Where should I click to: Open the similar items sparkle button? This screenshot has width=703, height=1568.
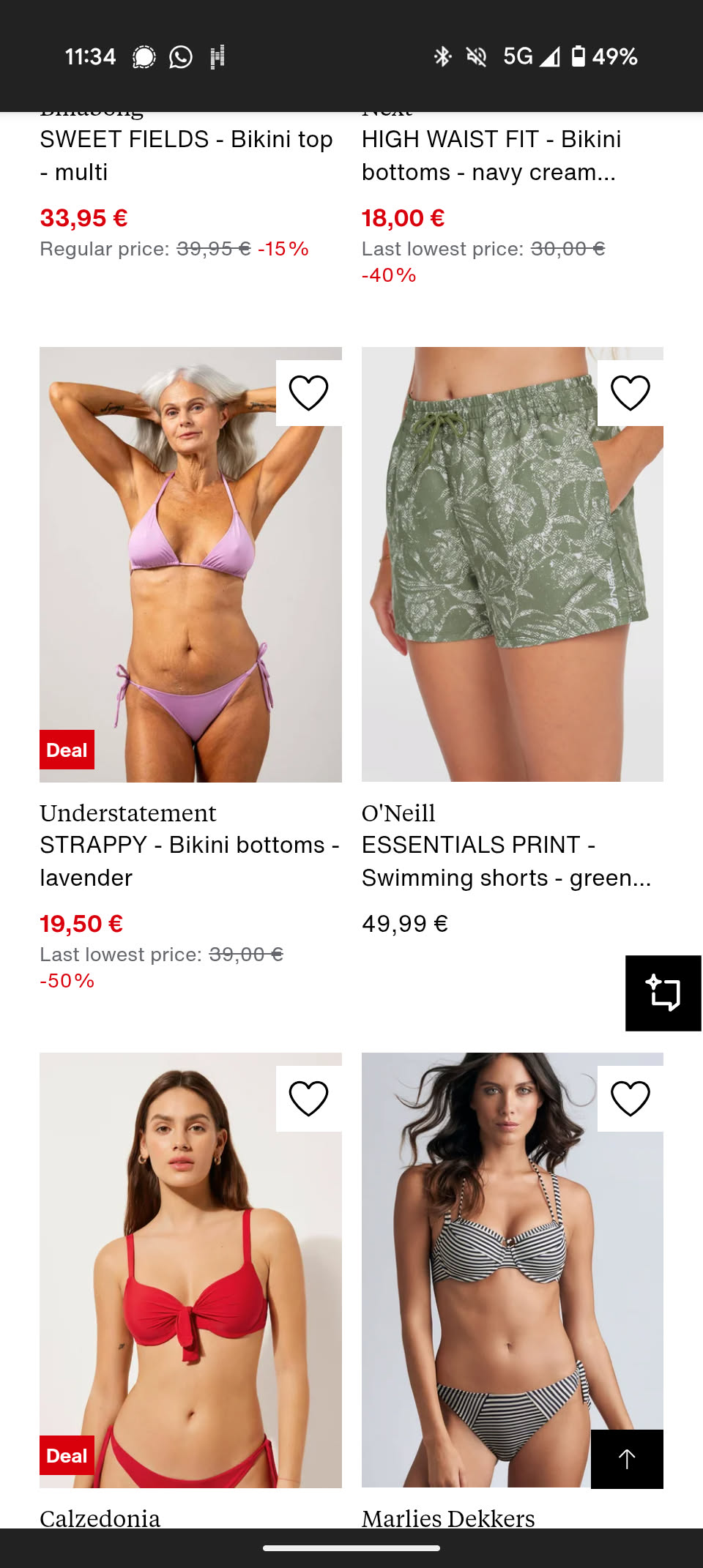click(x=663, y=993)
